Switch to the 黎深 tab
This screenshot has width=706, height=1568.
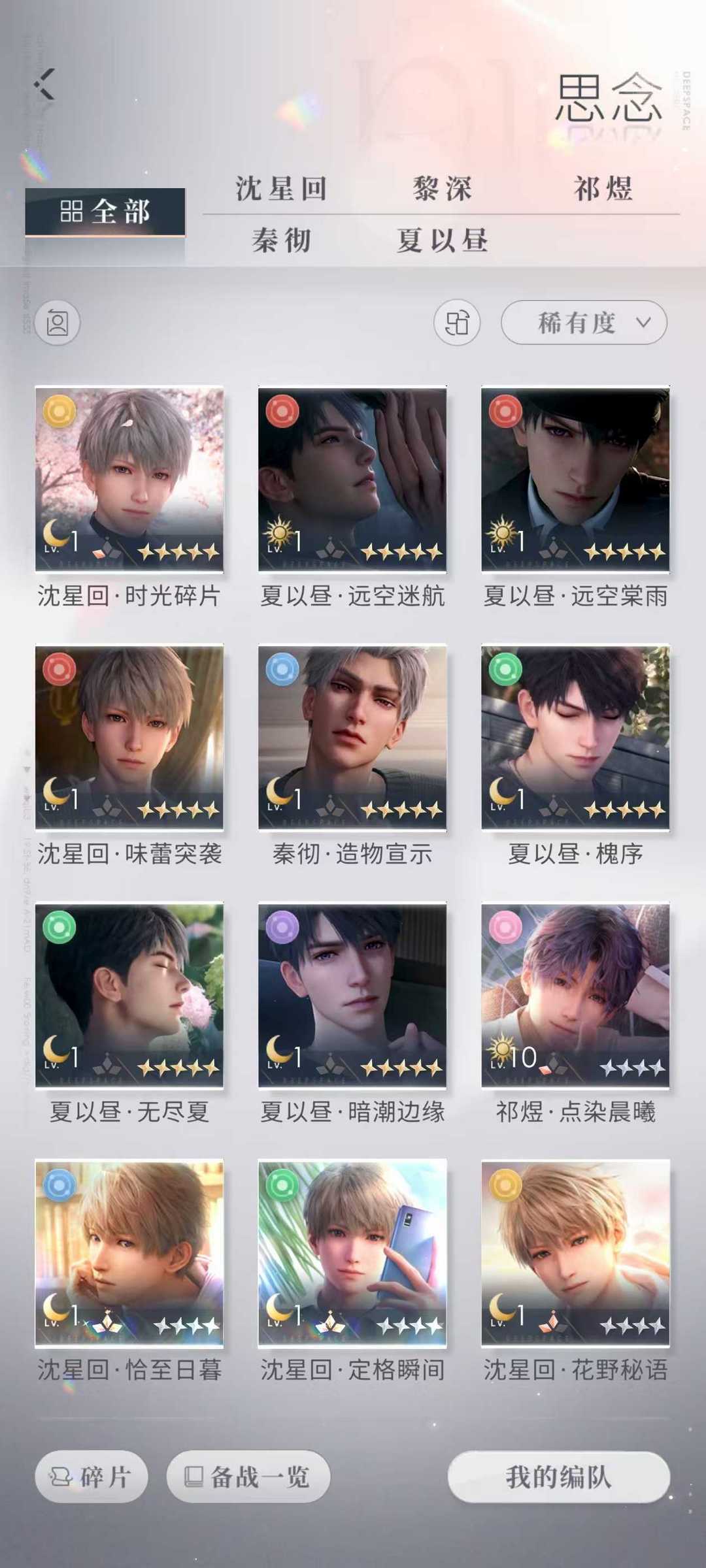coord(442,189)
